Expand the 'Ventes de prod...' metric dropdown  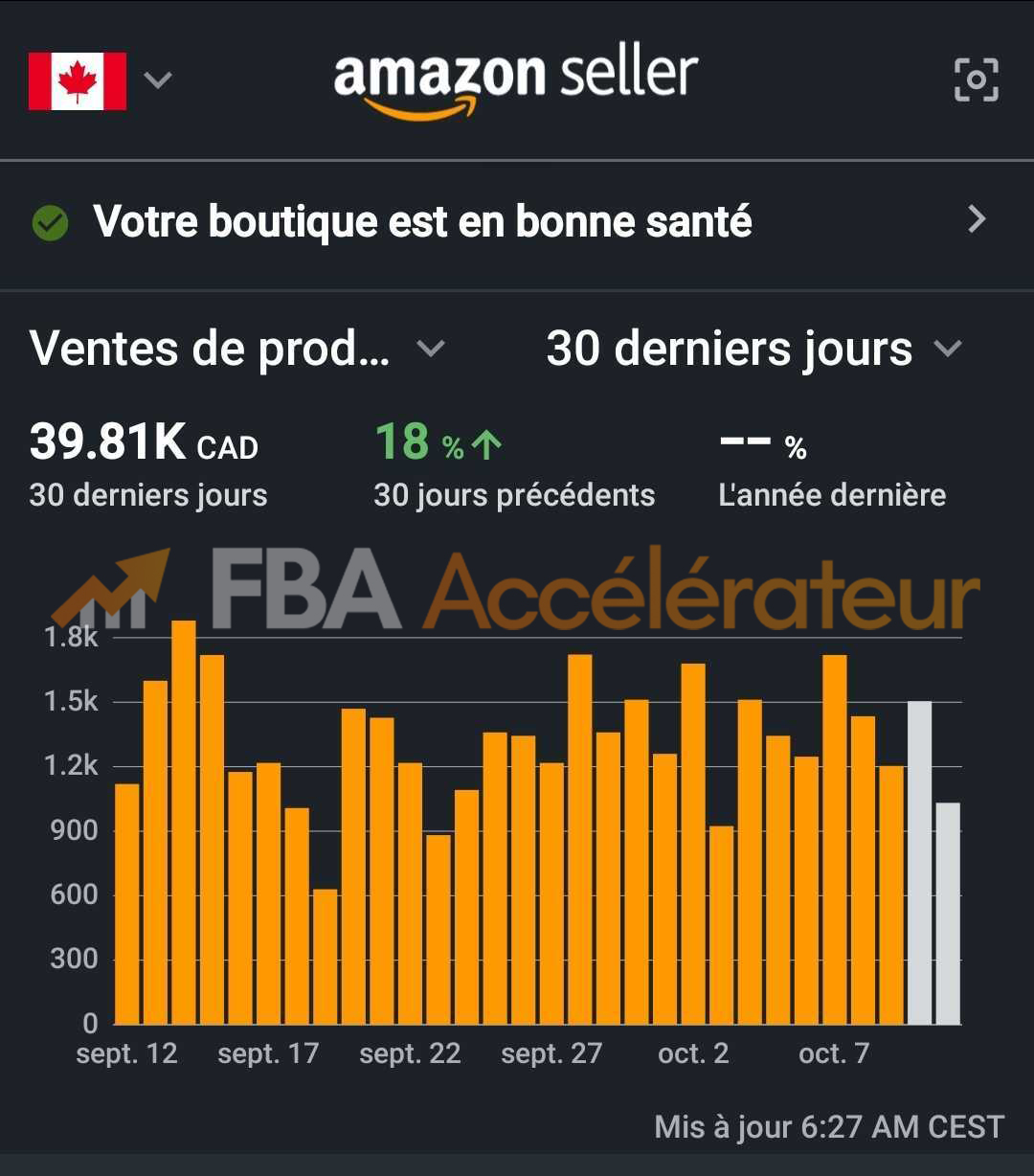click(237, 349)
